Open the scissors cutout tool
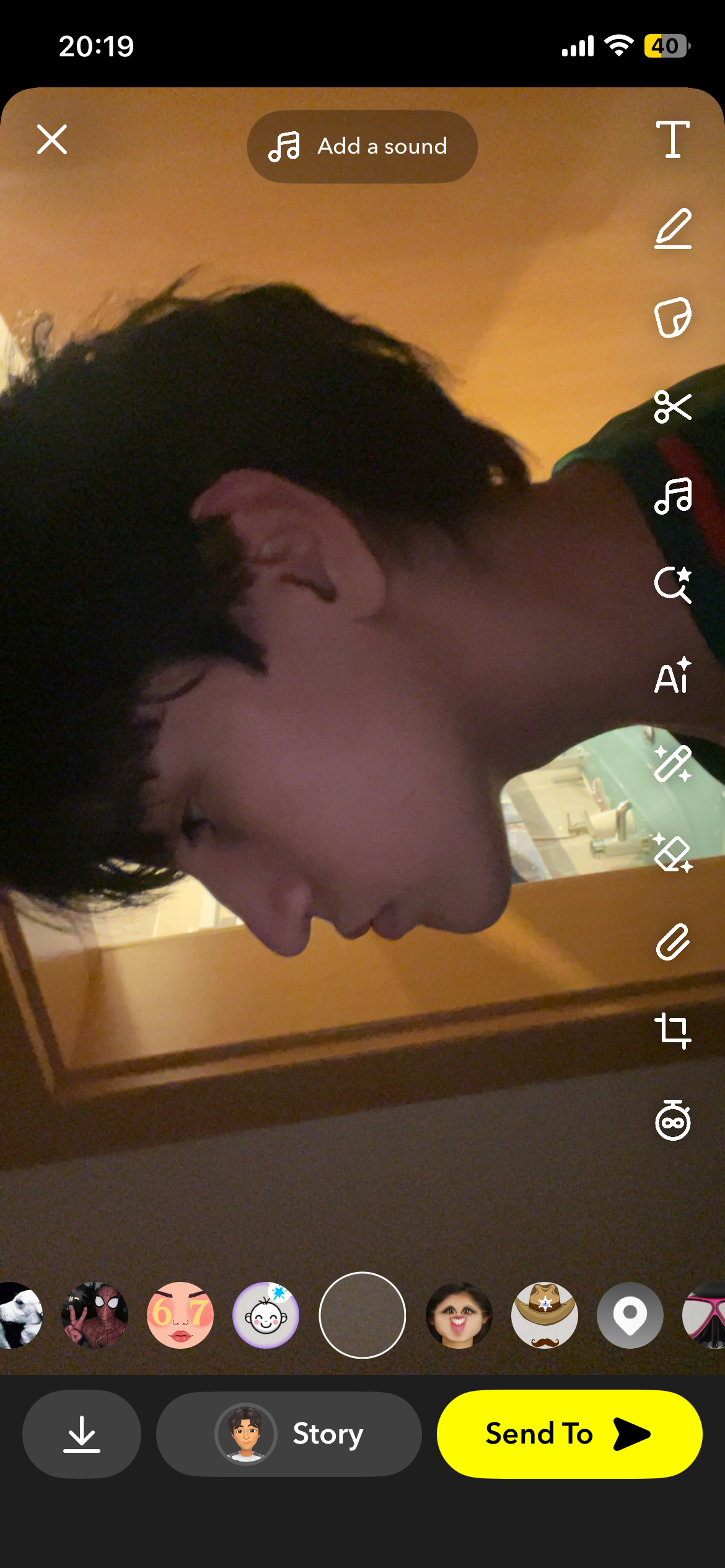 [672, 407]
